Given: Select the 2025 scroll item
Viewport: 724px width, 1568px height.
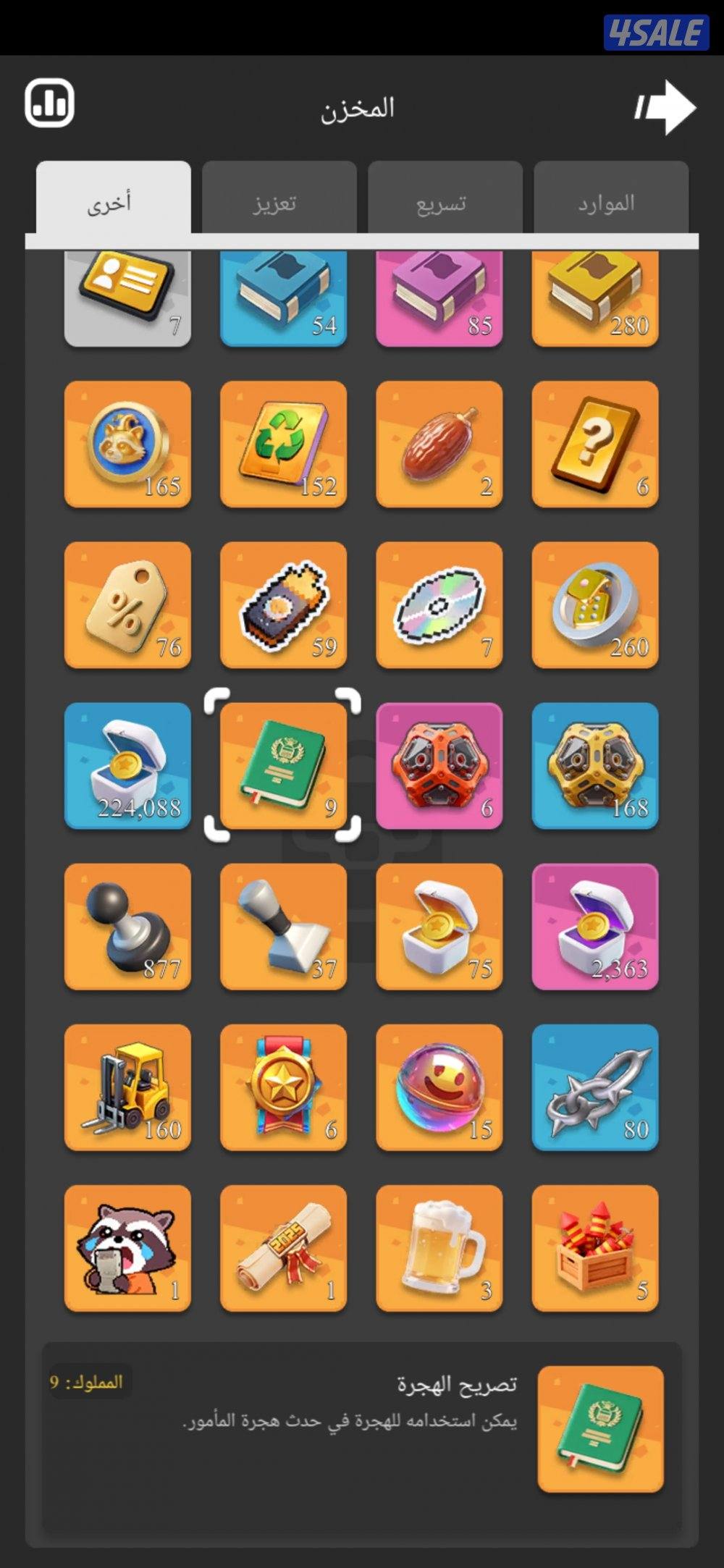Looking at the screenshot, I should click(x=283, y=1248).
